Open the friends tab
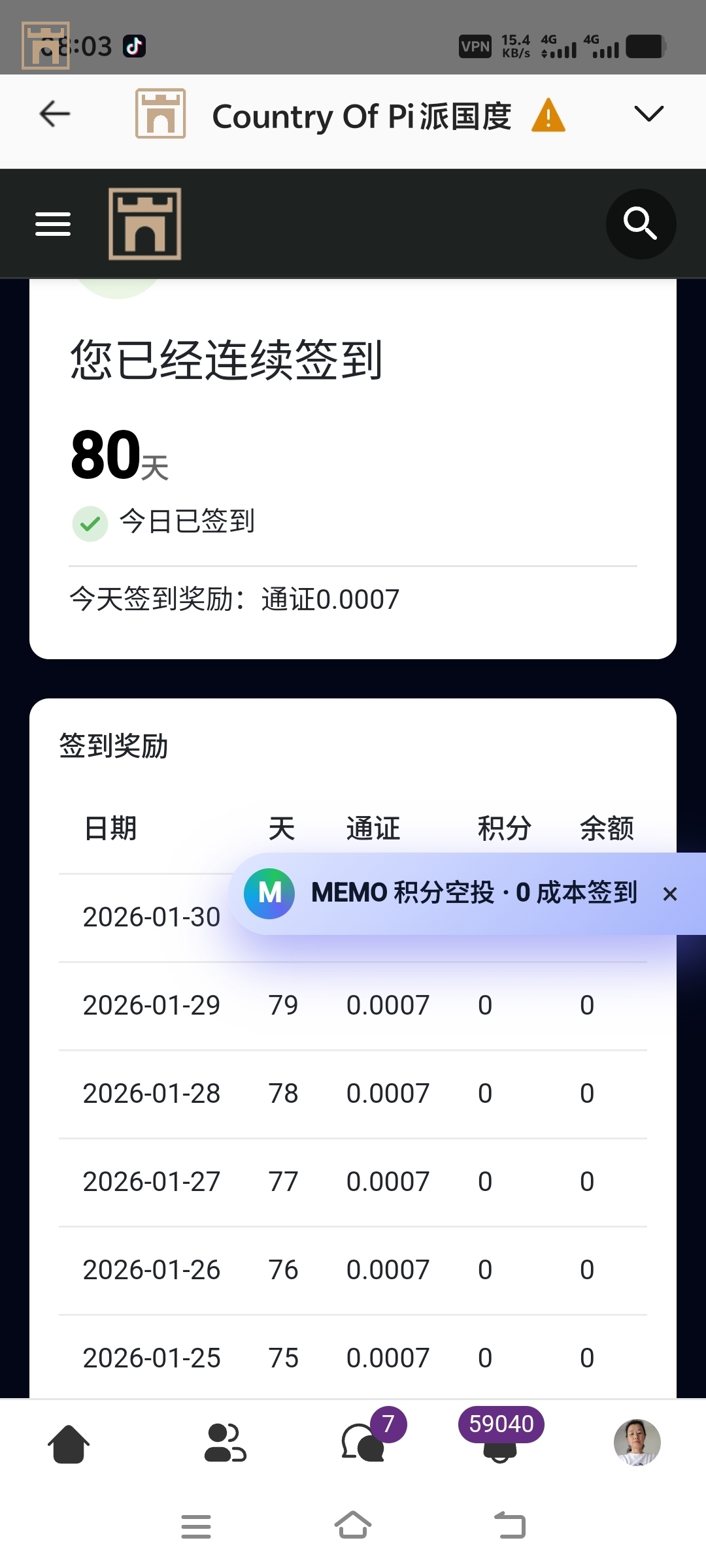This screenshot has height=1568, width=706. pyautogui.click(x=225, y=1444)
